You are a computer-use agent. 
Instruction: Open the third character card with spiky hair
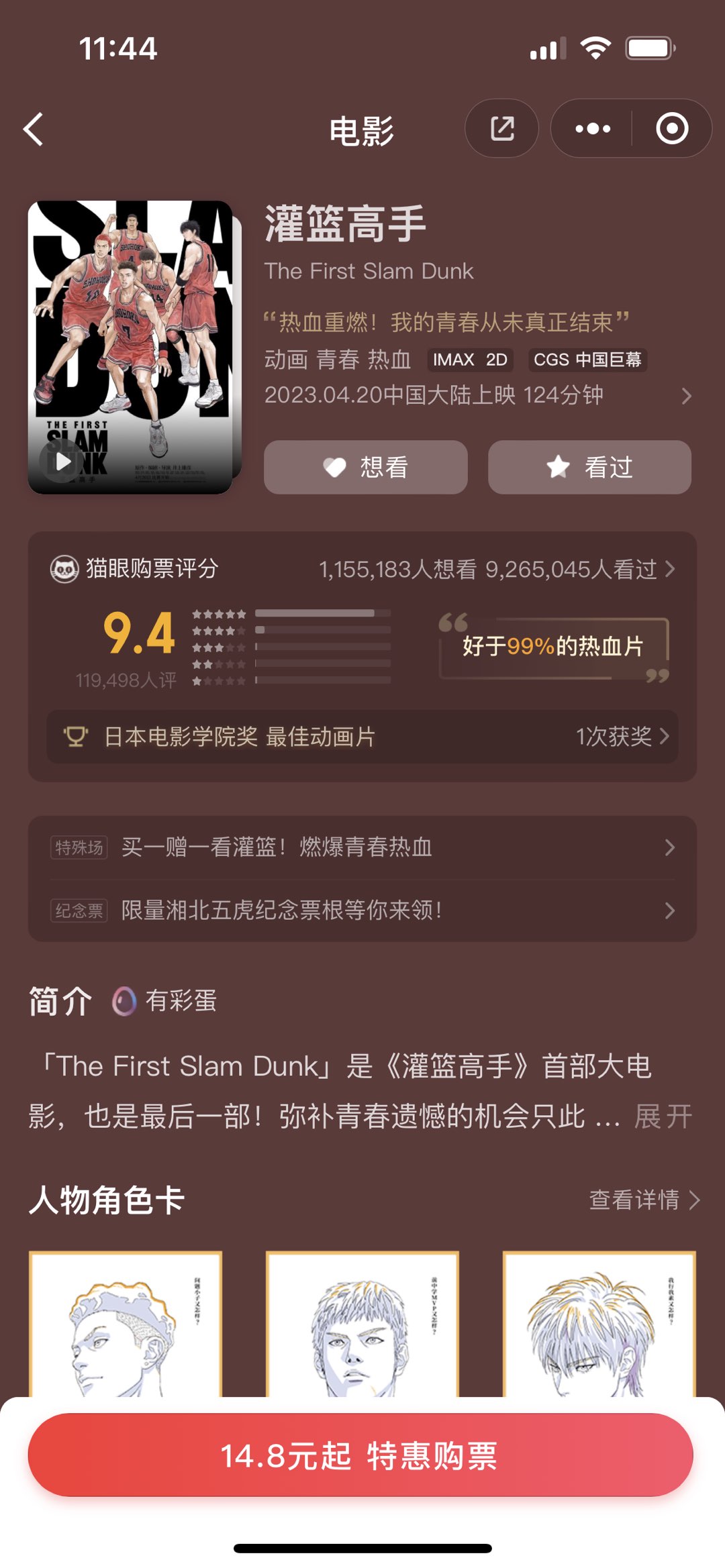(x=599, y=1325)
